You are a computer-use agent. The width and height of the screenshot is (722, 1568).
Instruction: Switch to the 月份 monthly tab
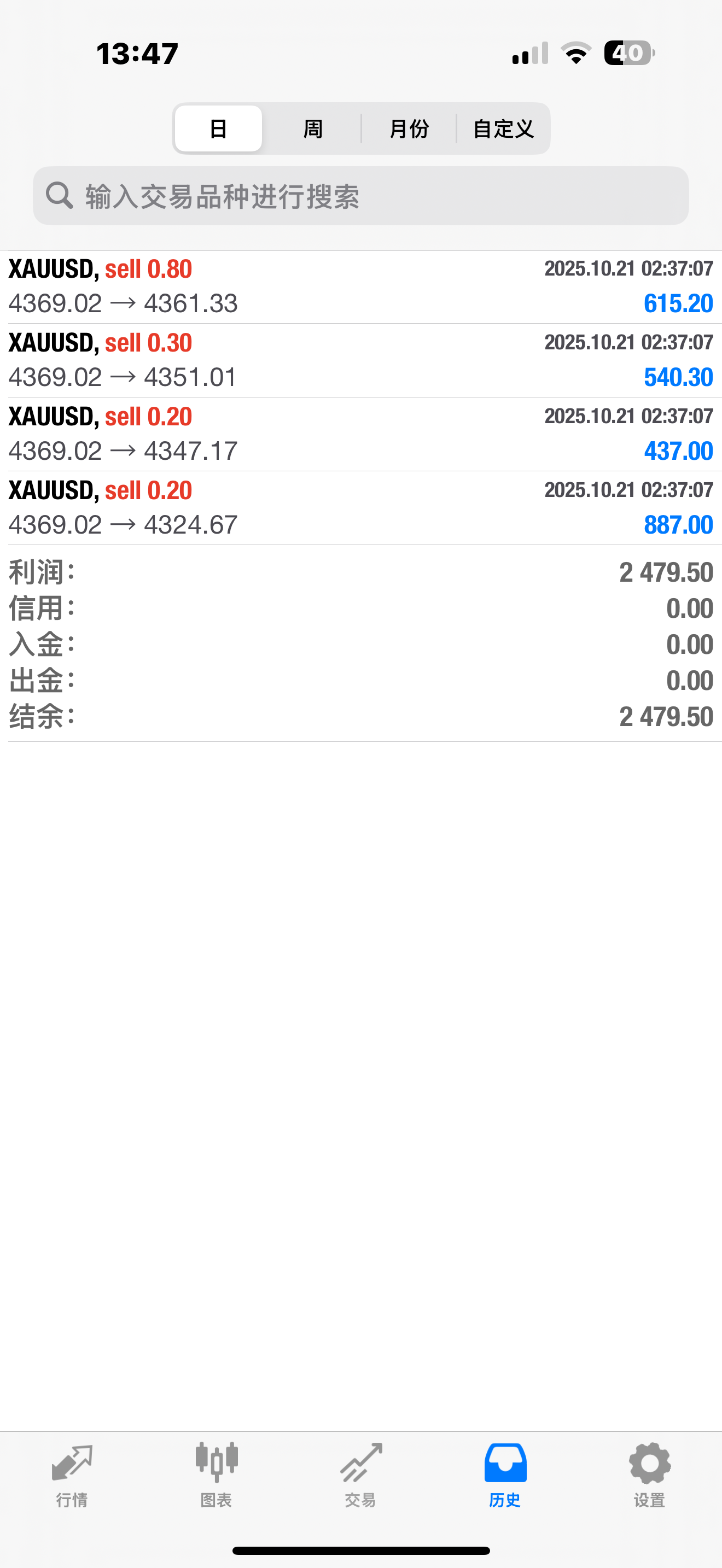coord(409,128)
